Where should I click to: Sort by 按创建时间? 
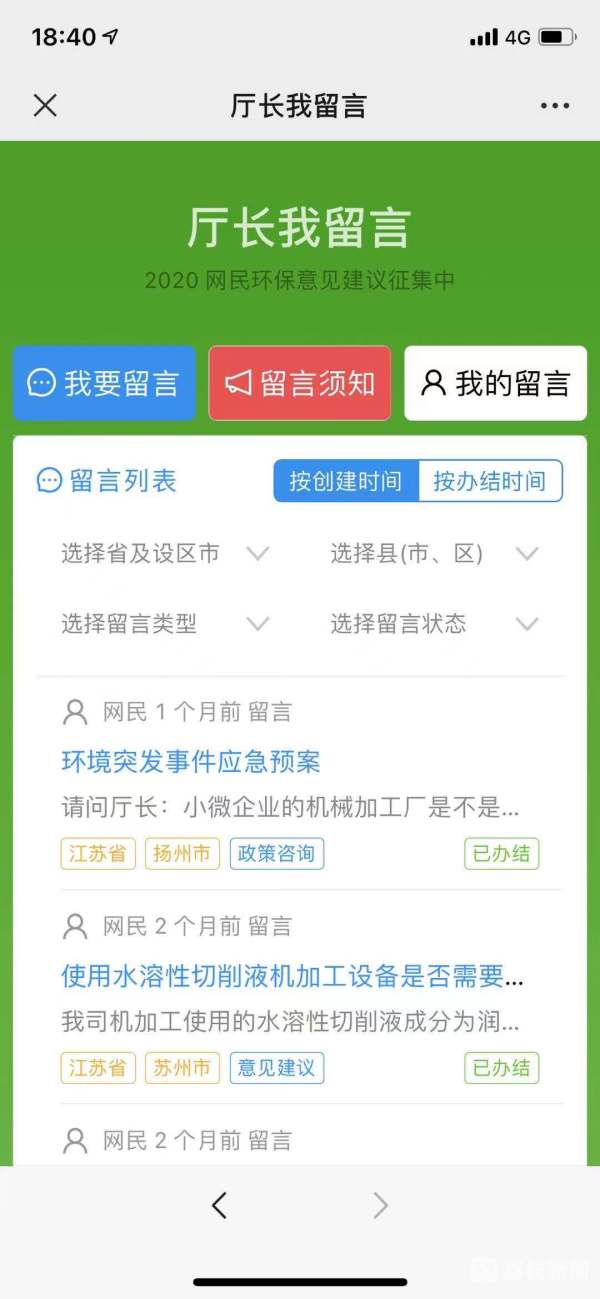point(346,481)
